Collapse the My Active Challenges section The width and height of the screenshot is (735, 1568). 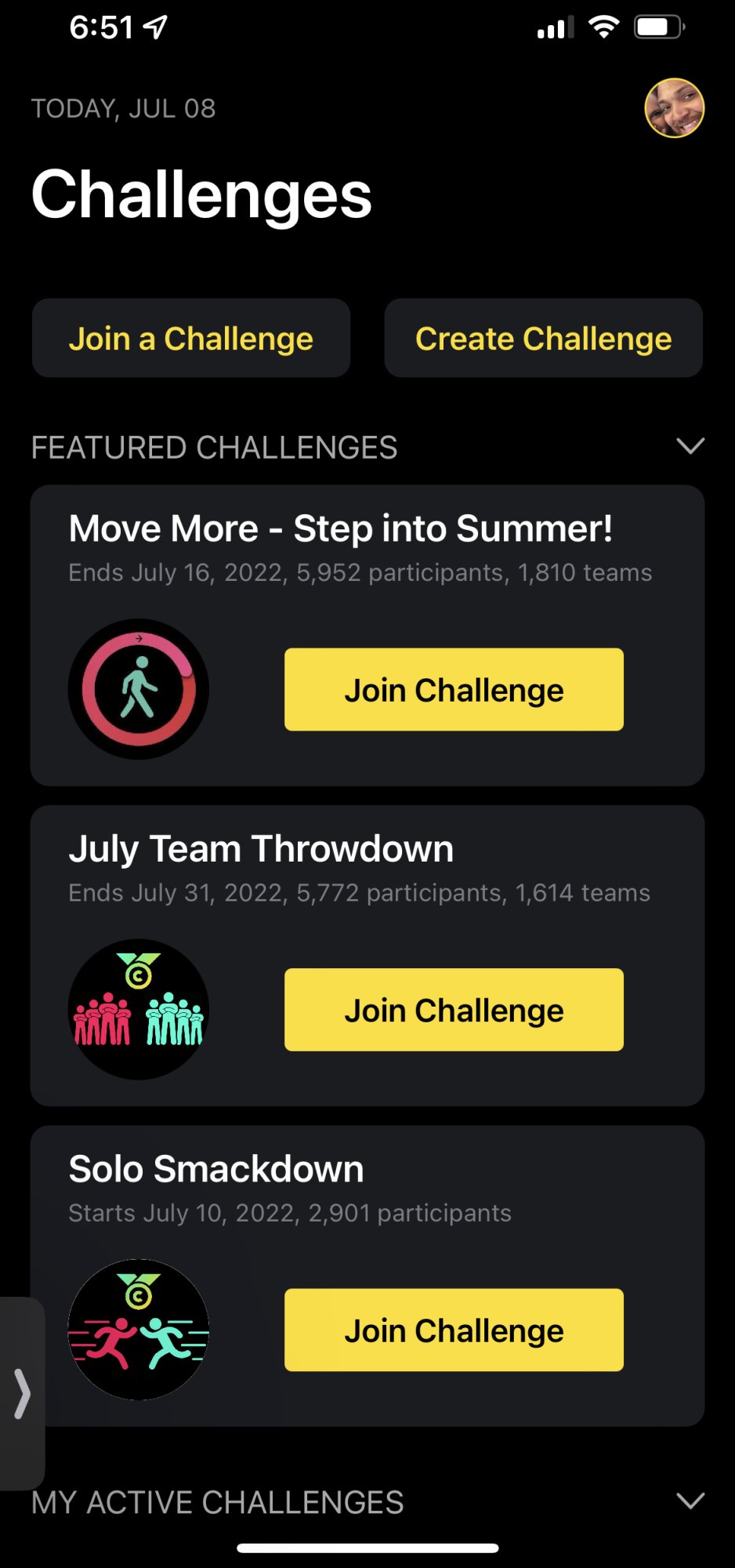pos(690,1501)
